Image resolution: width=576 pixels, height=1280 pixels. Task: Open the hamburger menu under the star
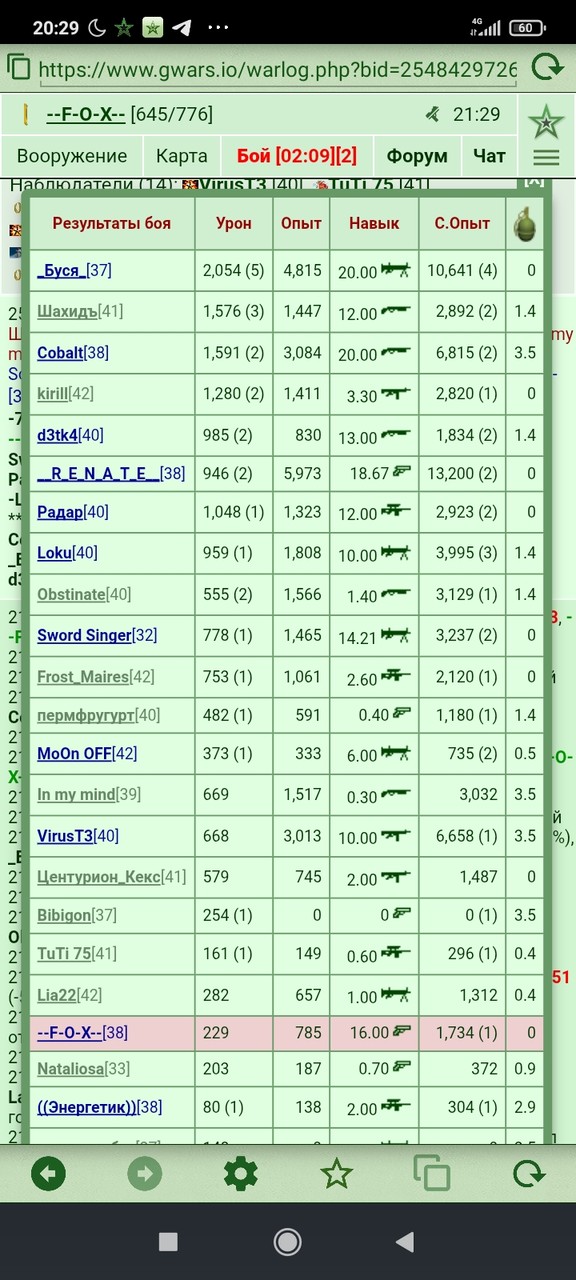(x=546, y=157)
